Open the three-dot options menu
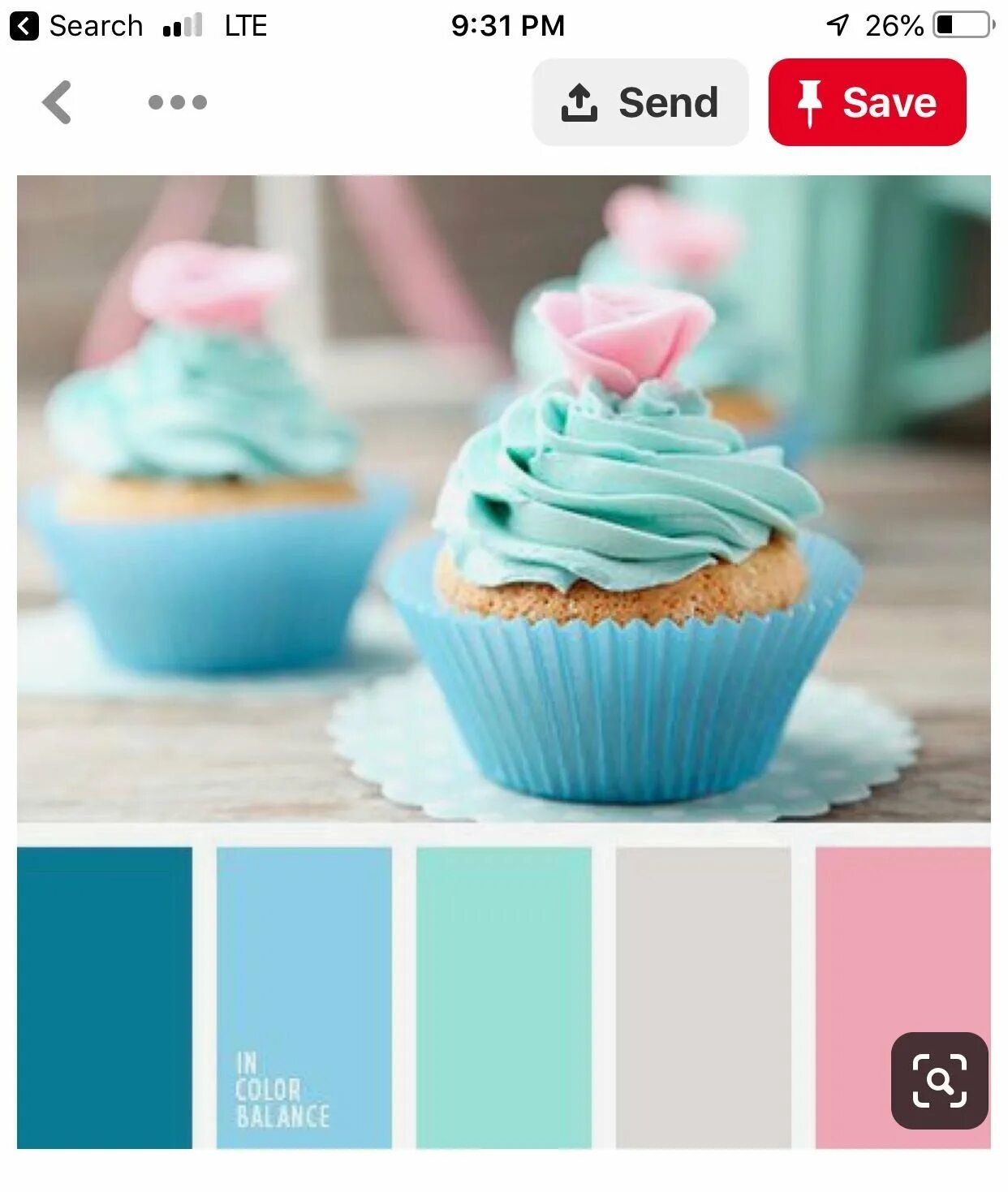Screen dimensions: 1008x1192 (178, 102)
